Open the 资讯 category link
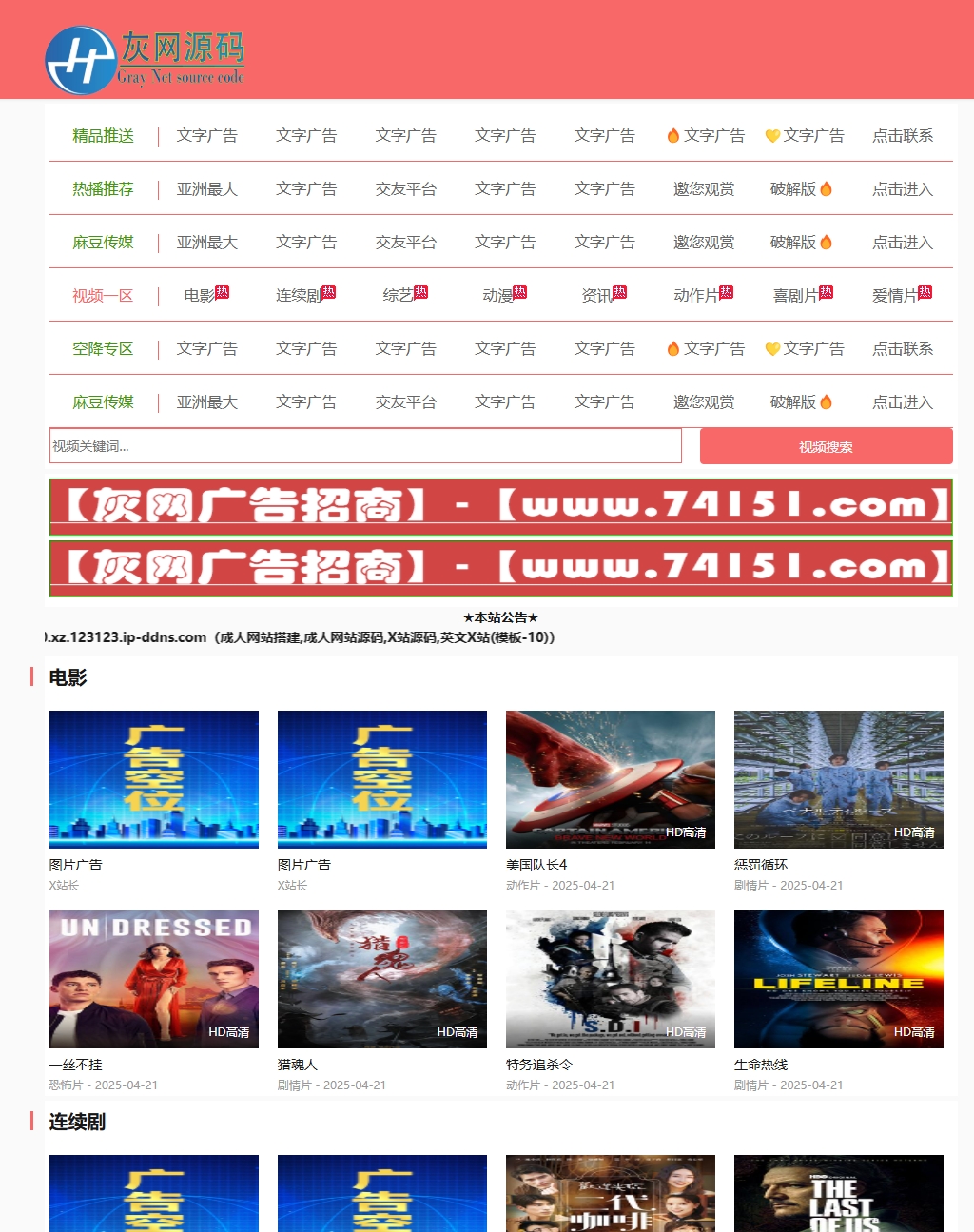This screenshot has height=1232, width=974. 597,295
